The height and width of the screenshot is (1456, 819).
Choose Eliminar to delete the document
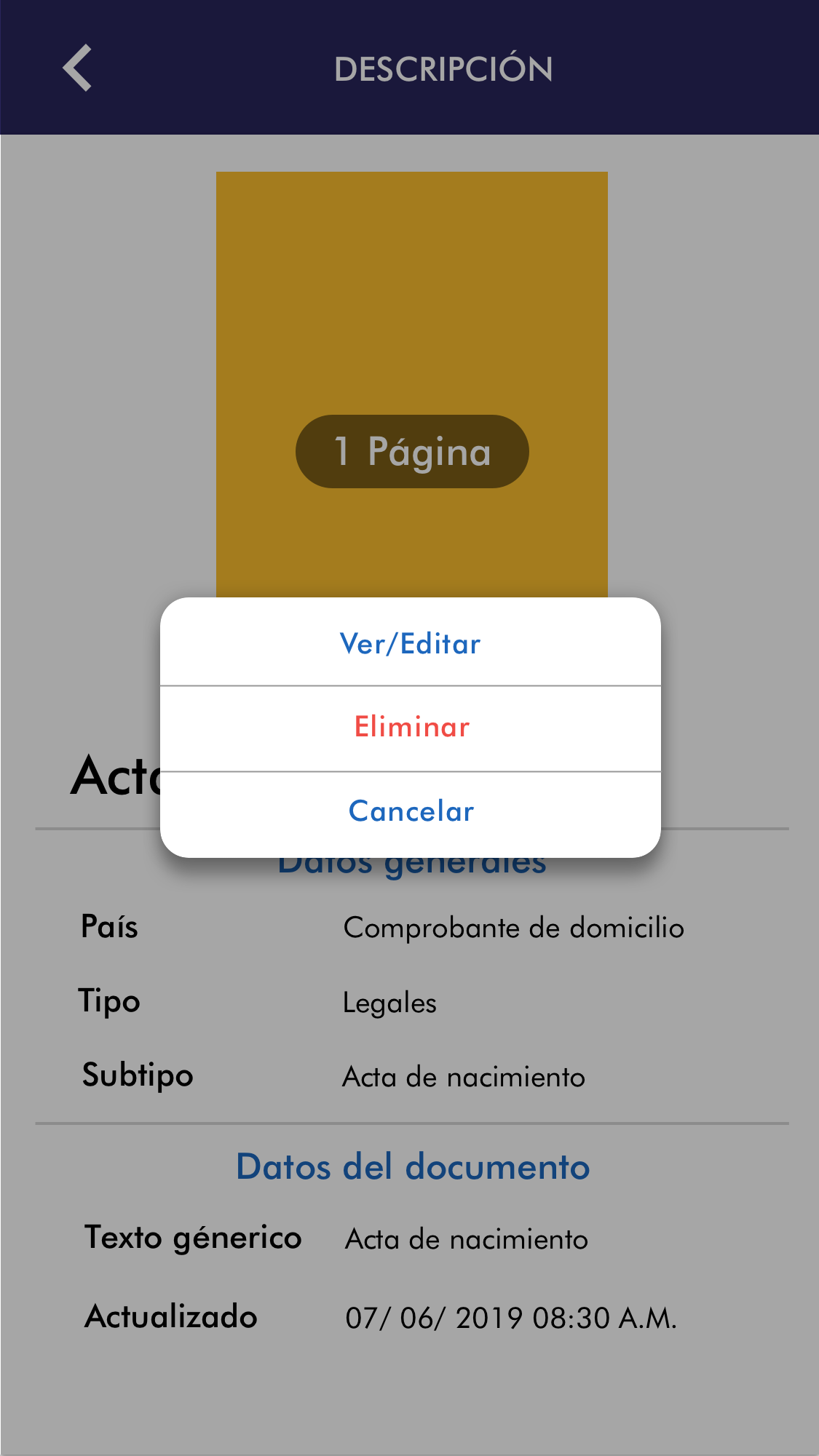[411, 728]
